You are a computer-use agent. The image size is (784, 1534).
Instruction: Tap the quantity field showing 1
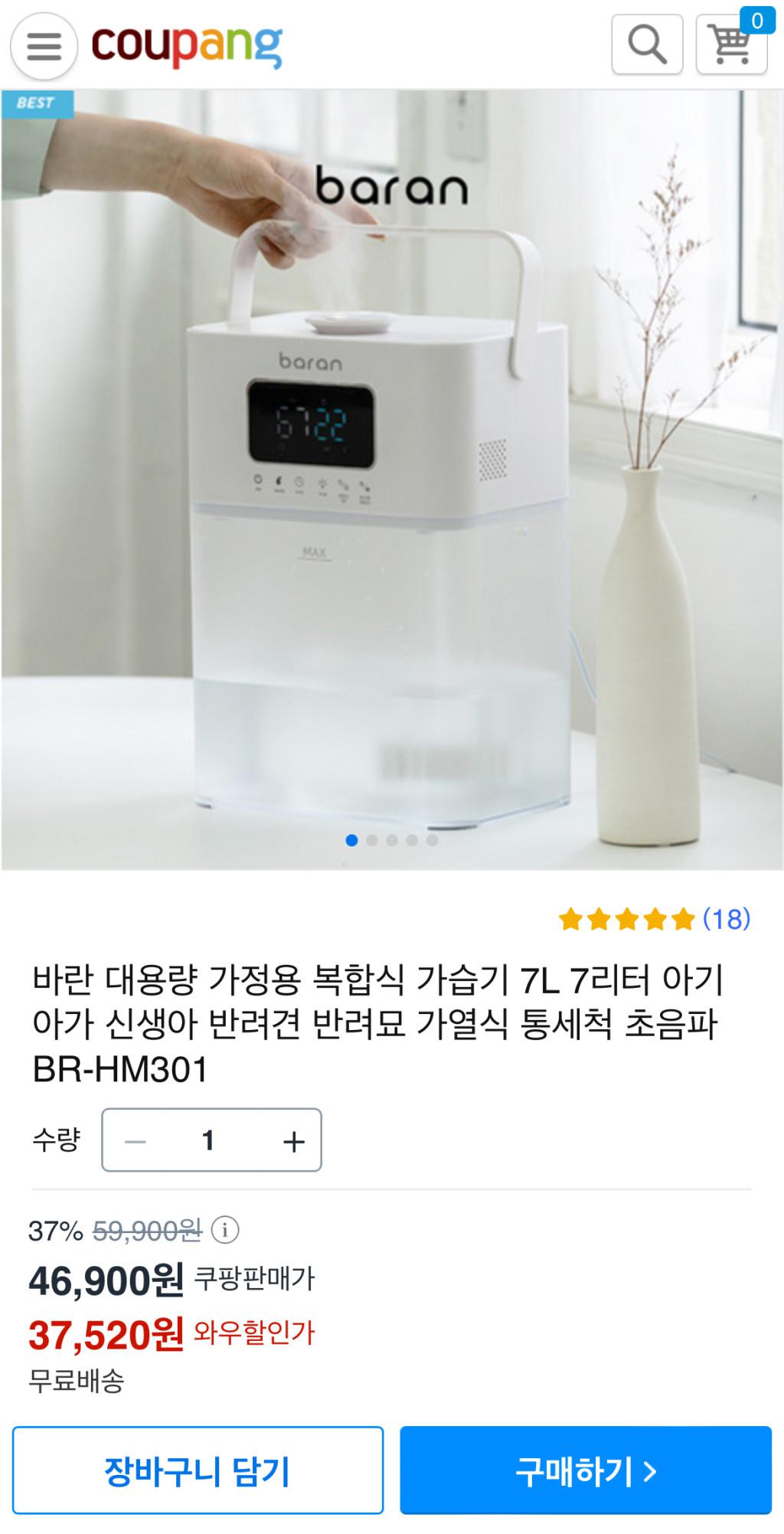coord(208,1141)
